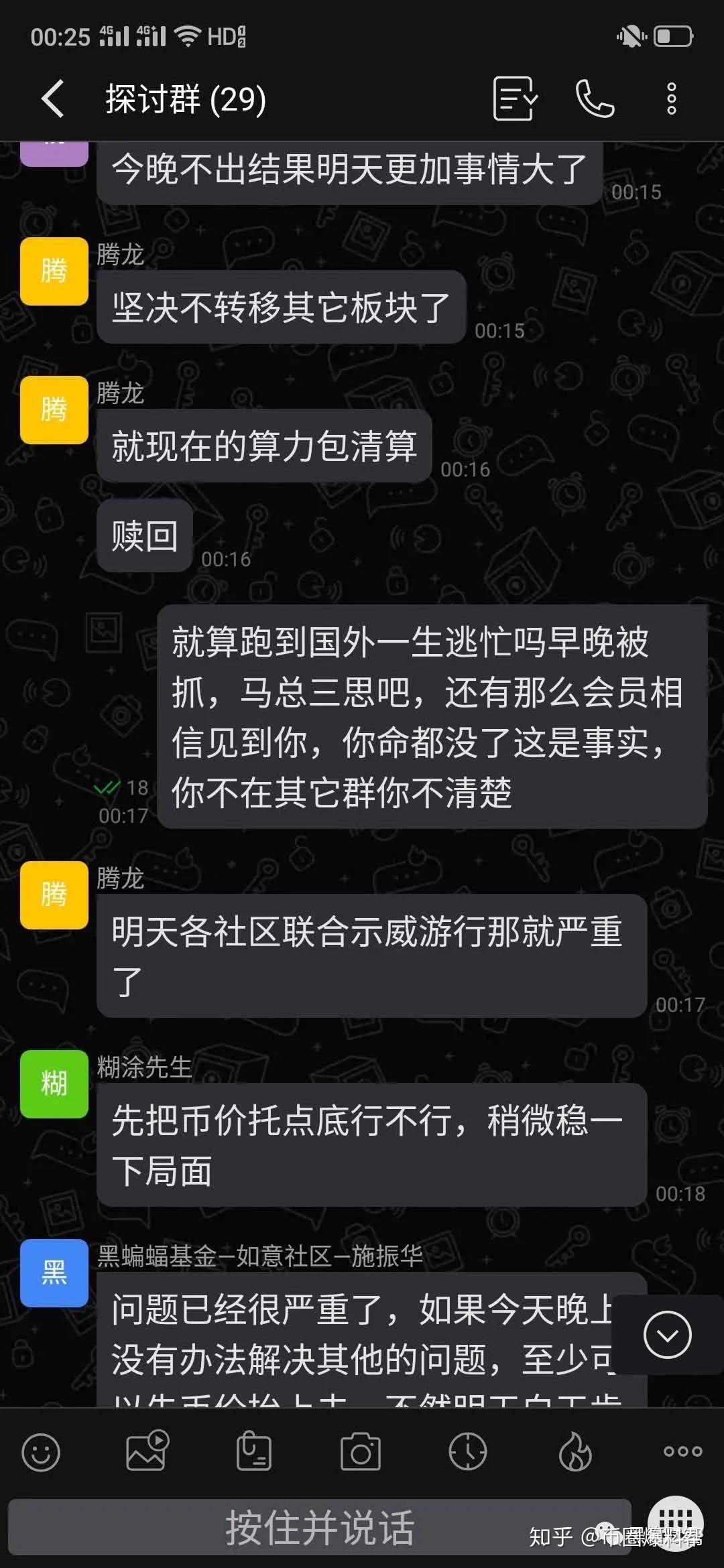Open the chat summary notes icon
This screenshot has height=1568, width=724.
coord(514,99)
